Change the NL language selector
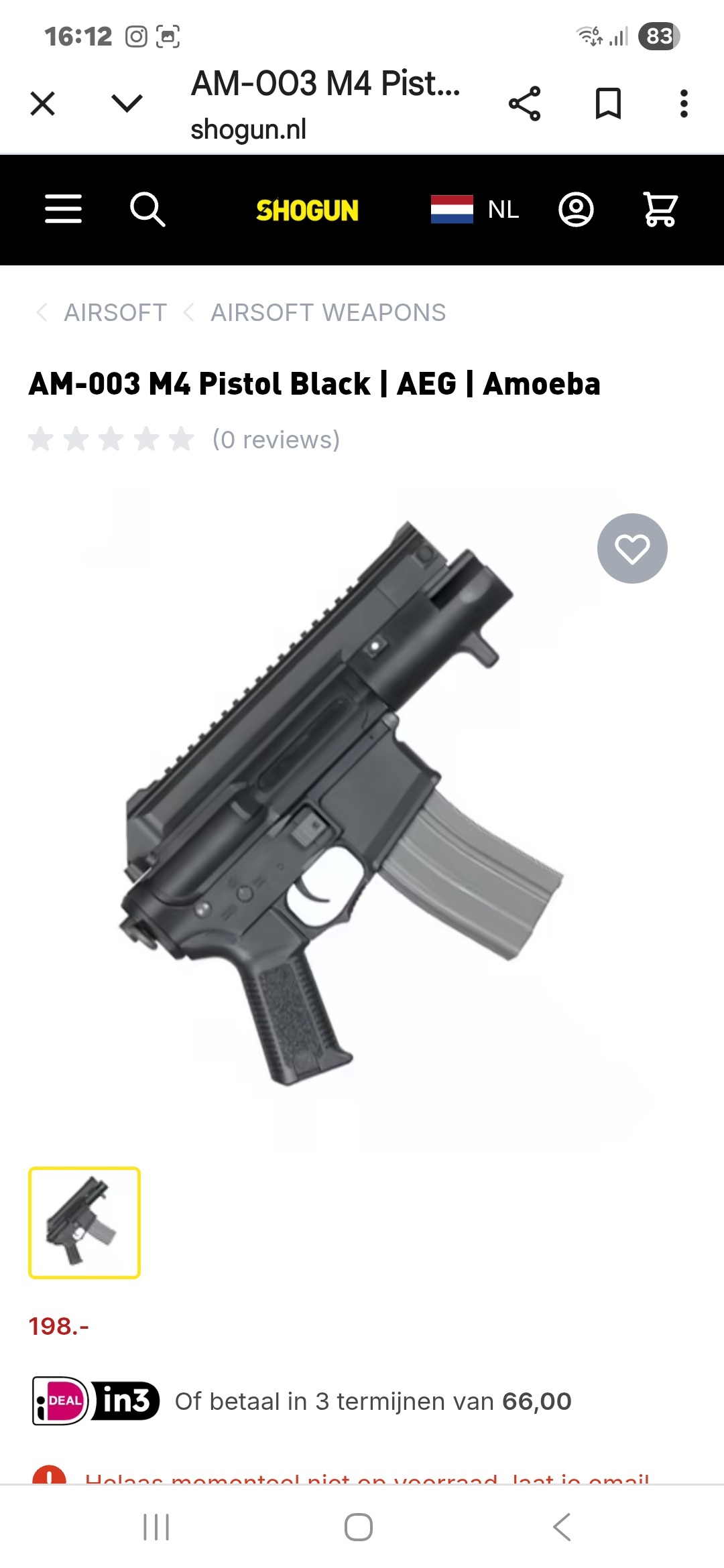Image resolution: width=724 pixels, height=1568 pixels. pos(475,210)
